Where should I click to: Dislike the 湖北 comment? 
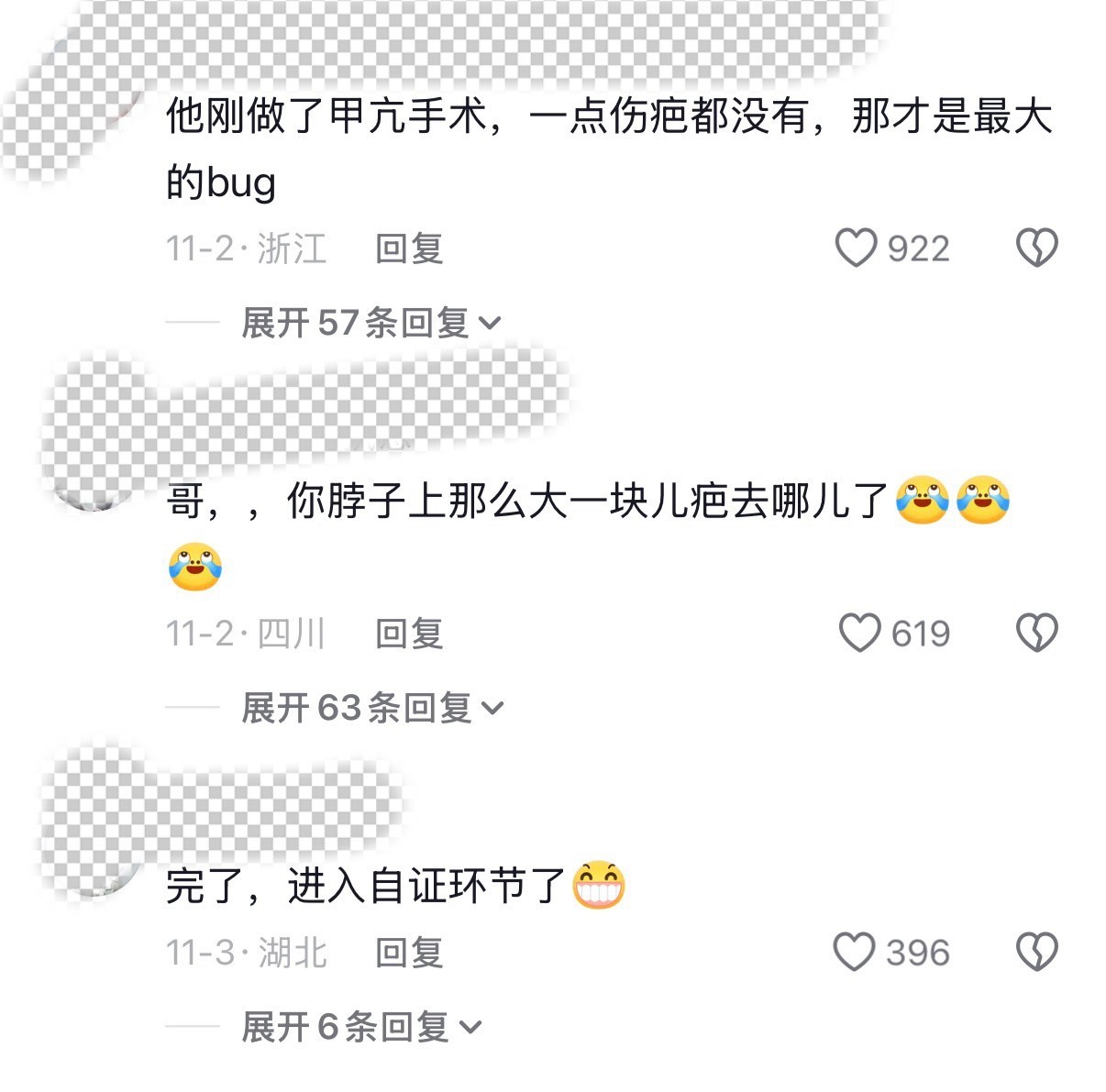(1037, 952)
